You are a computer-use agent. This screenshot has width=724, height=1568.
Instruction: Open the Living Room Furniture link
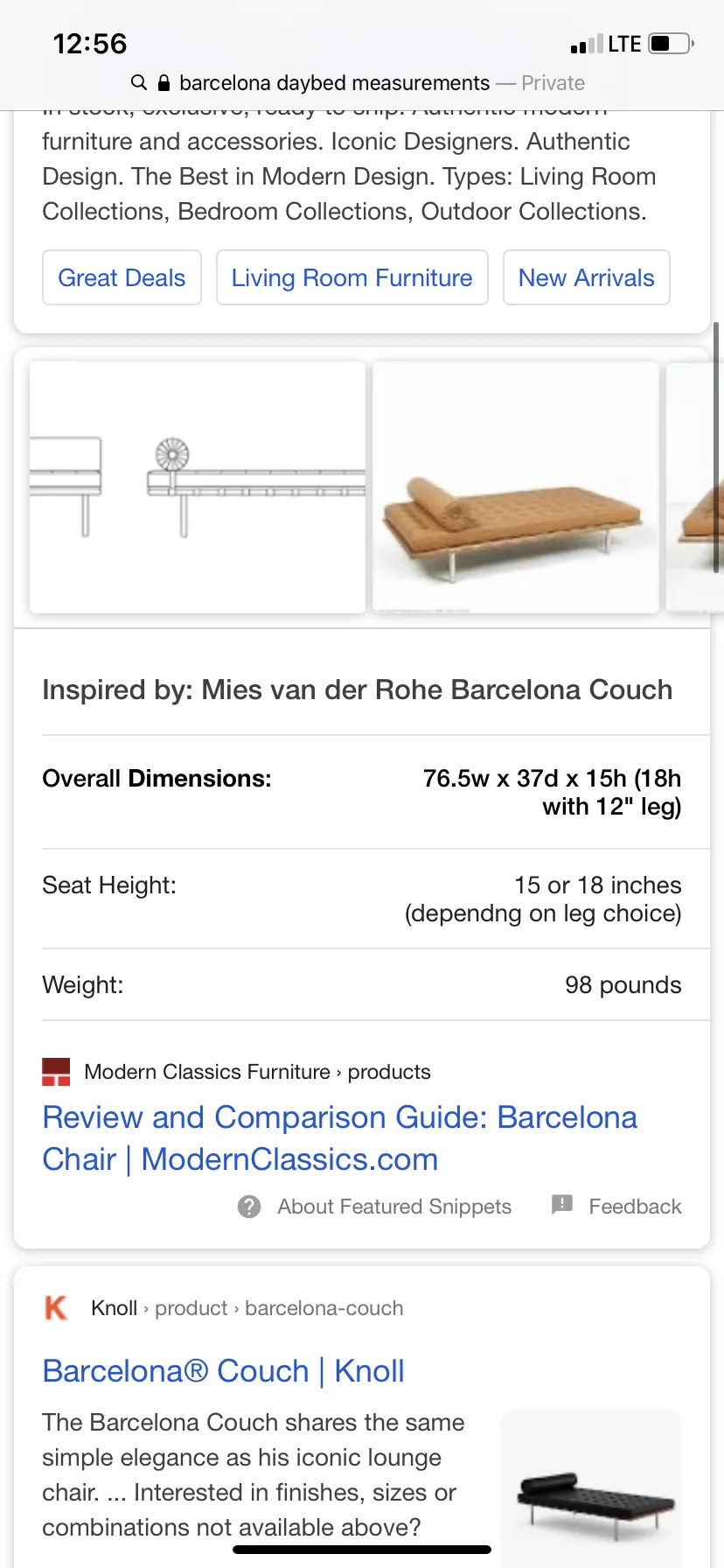click(x=352, y=277)
